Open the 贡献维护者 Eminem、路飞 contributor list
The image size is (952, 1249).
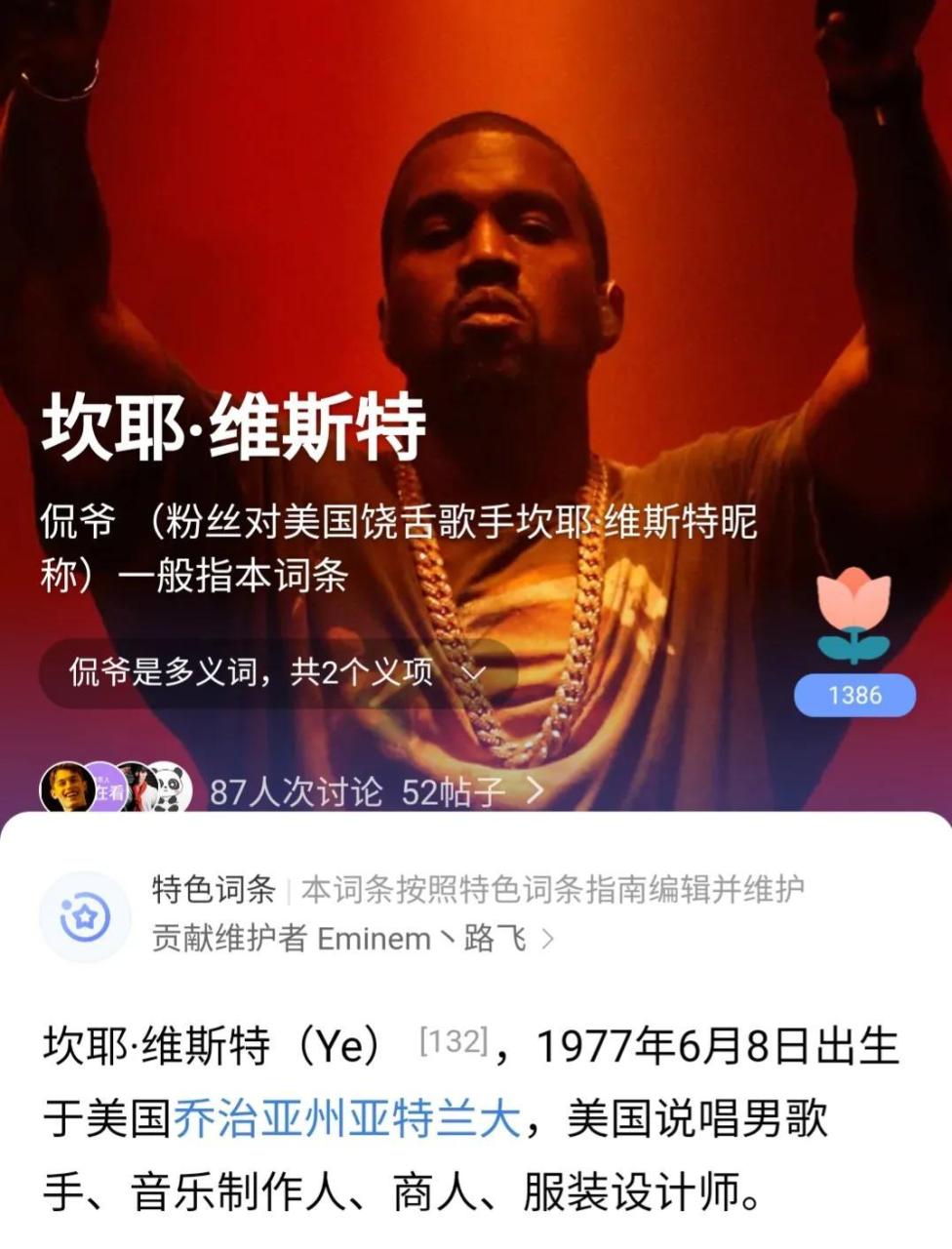(x=353, y=939)
